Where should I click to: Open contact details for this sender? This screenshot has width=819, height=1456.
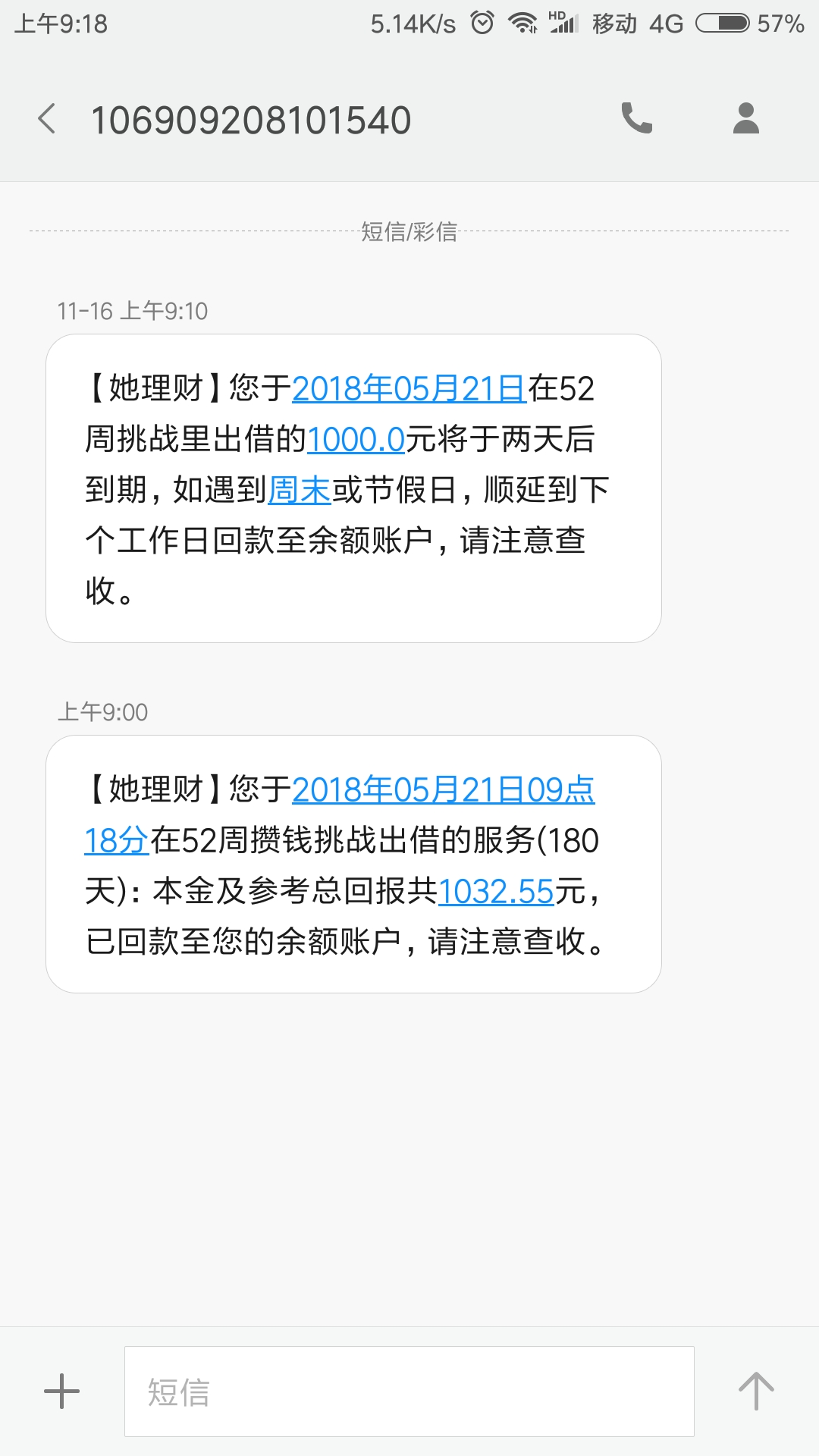click(746, 118)
